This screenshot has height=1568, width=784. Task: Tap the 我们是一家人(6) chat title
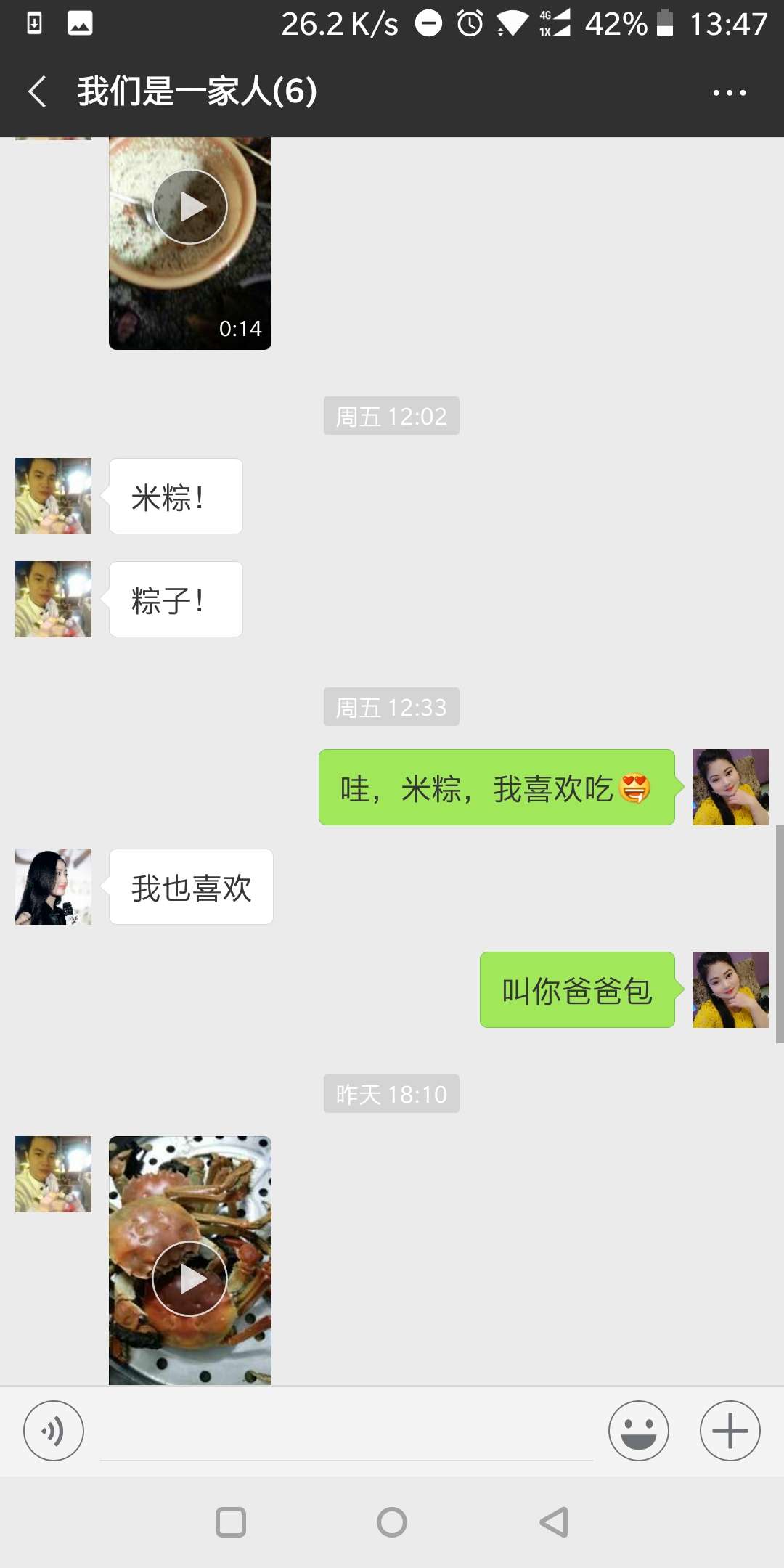(196, 92)
